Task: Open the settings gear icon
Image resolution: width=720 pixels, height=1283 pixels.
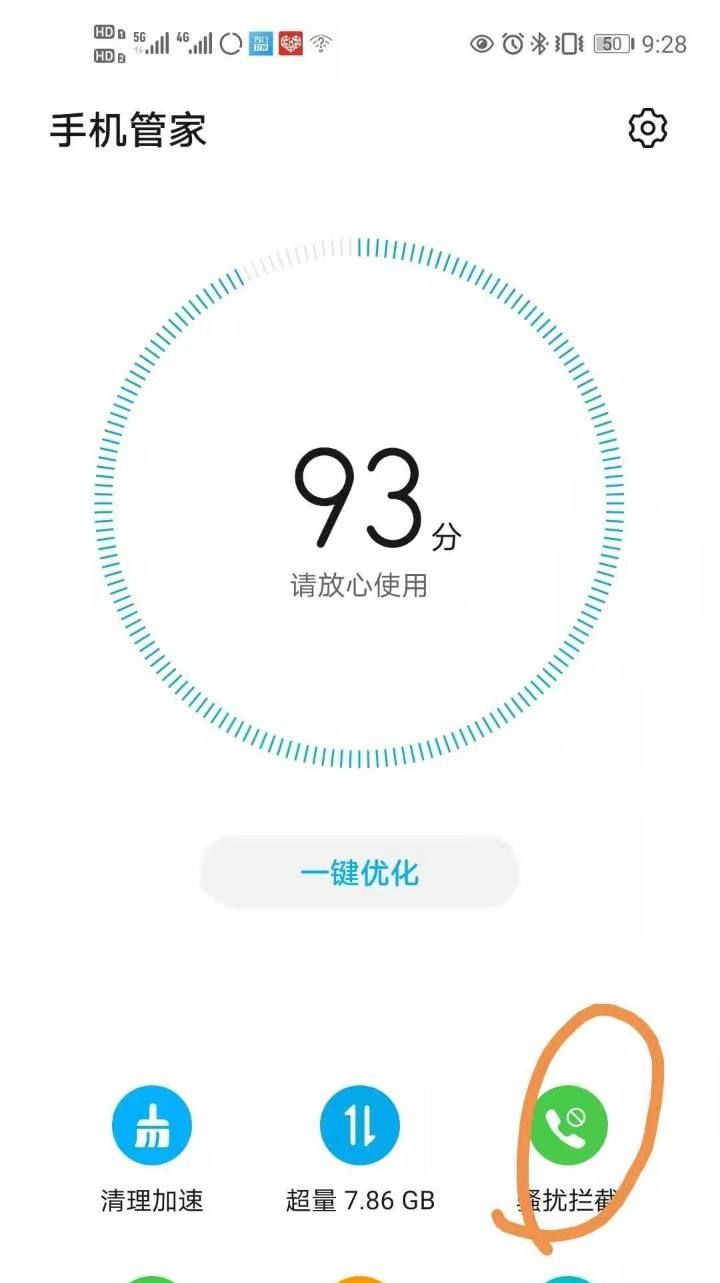Action: [x=647, y=129]
